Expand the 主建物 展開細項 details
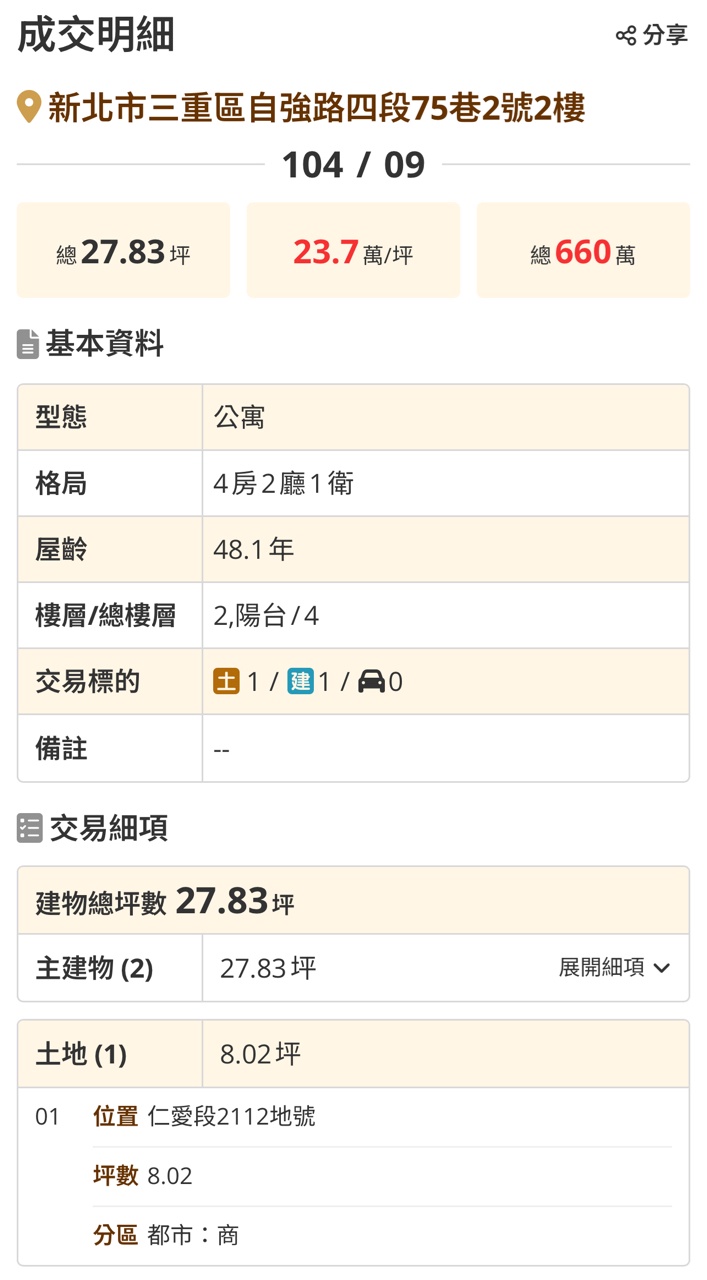Screen dimensions: 707x1280 tap(614, 968)
